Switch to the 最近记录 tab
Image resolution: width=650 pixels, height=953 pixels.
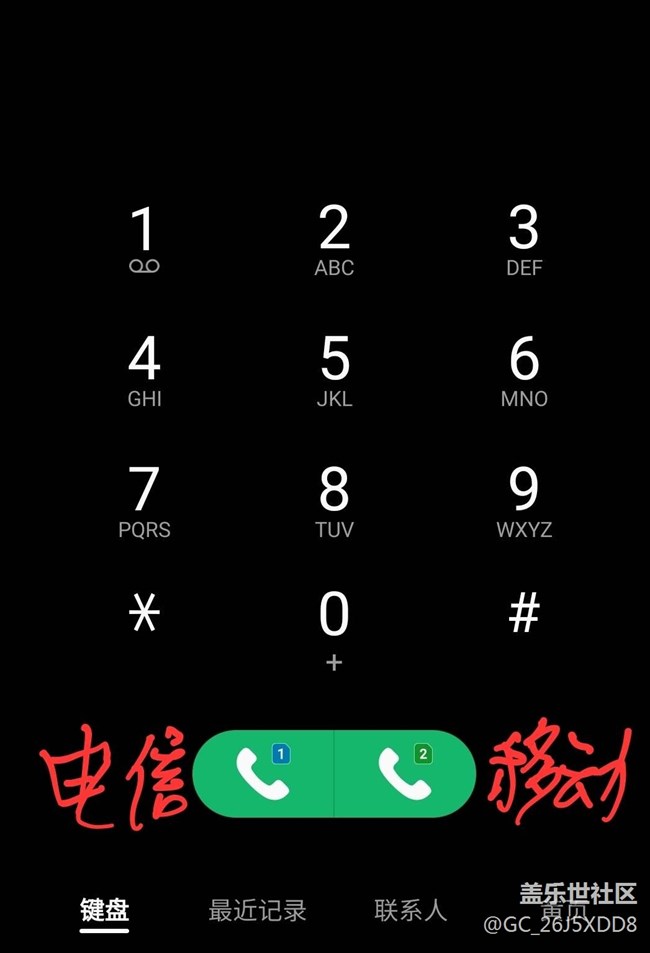[257, 910]
